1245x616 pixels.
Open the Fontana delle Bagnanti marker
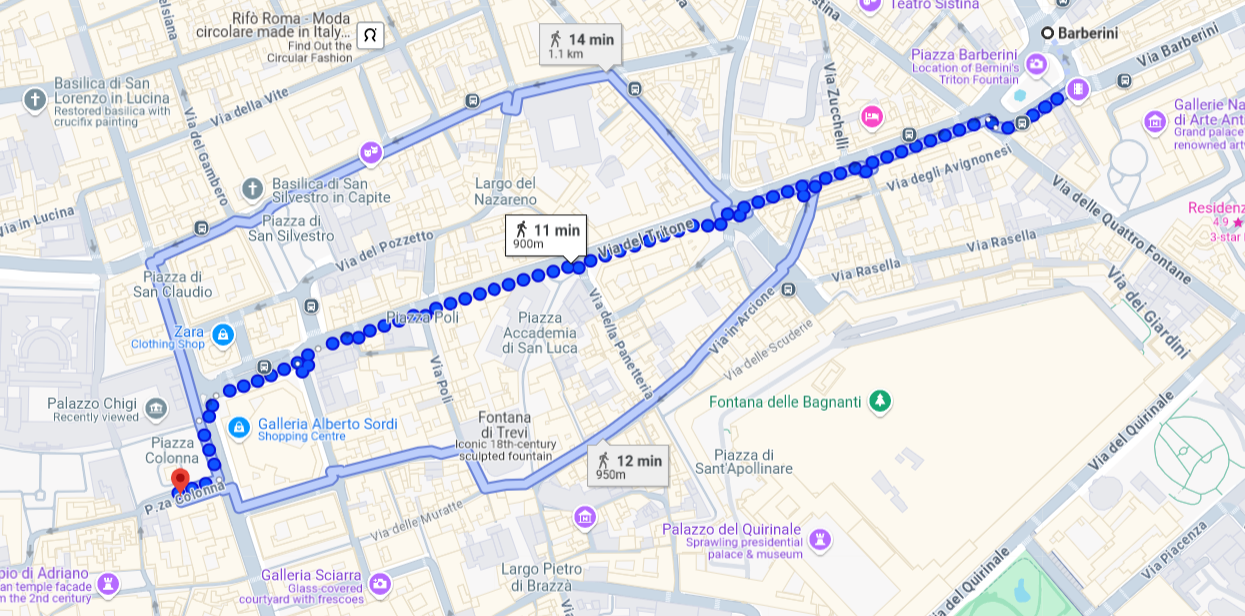click(879, 401)
